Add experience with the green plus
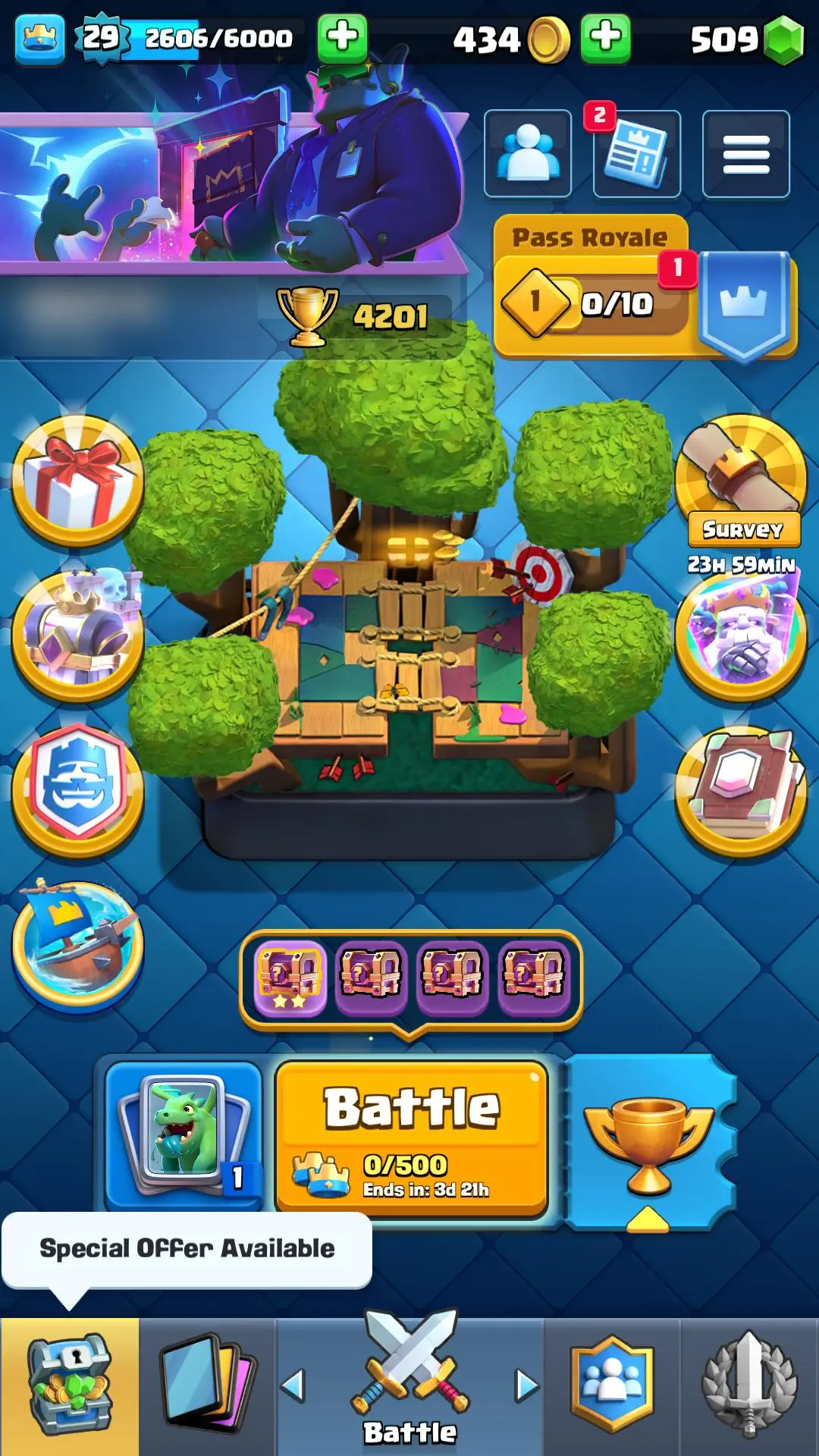The width and height of the screenshot is (819, 1456). coord(342,37)
